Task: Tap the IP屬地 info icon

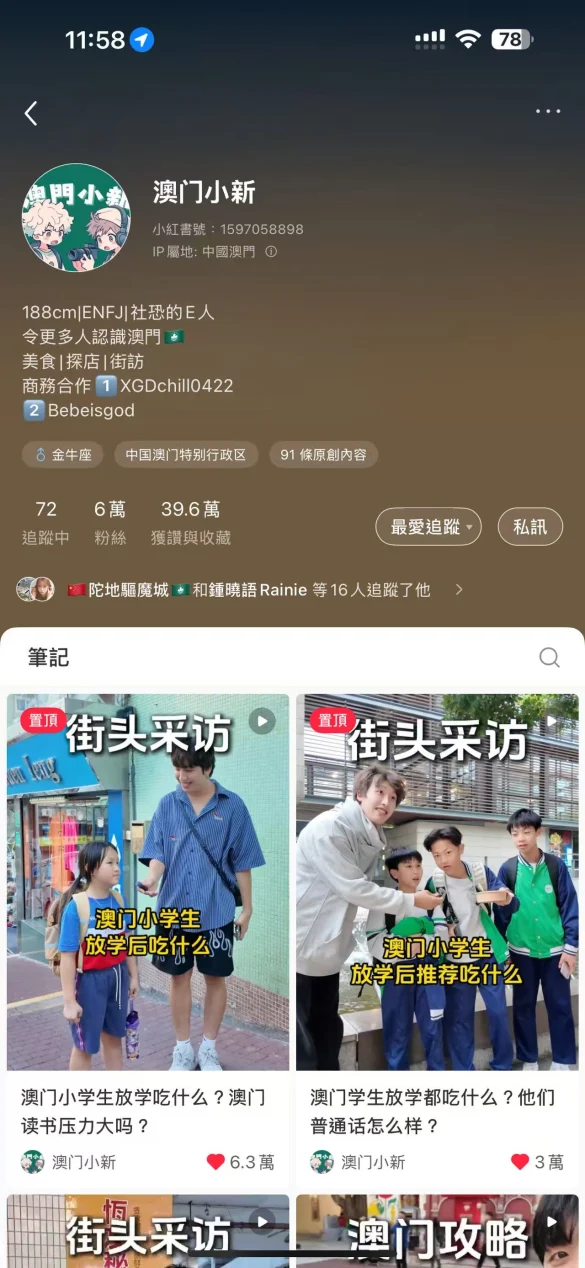Action: 270,252
